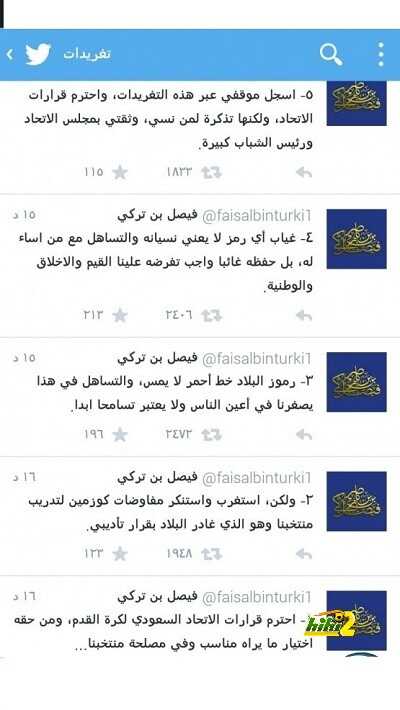The width and height of the screenshot is (400, 710).
Task: Reply to the tweet numbered ٣
Action: pos(304,435)
